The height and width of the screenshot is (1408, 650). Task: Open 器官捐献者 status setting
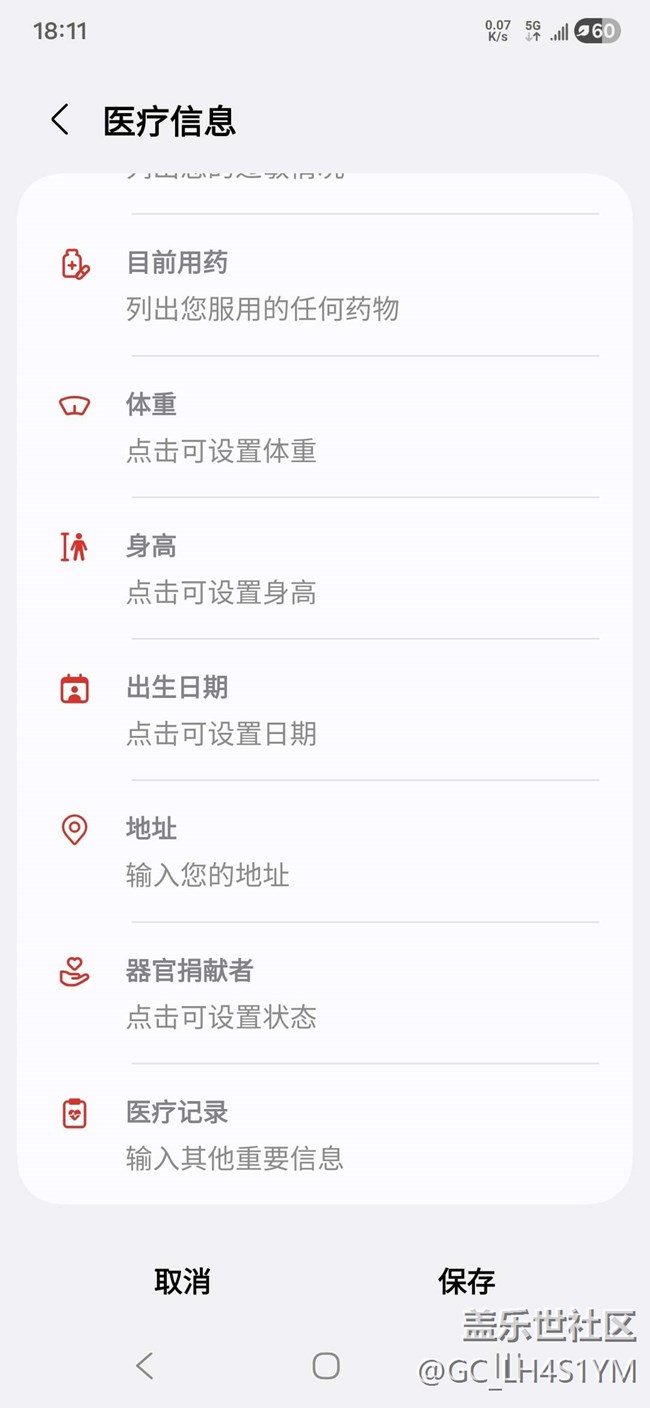[325, 993]
